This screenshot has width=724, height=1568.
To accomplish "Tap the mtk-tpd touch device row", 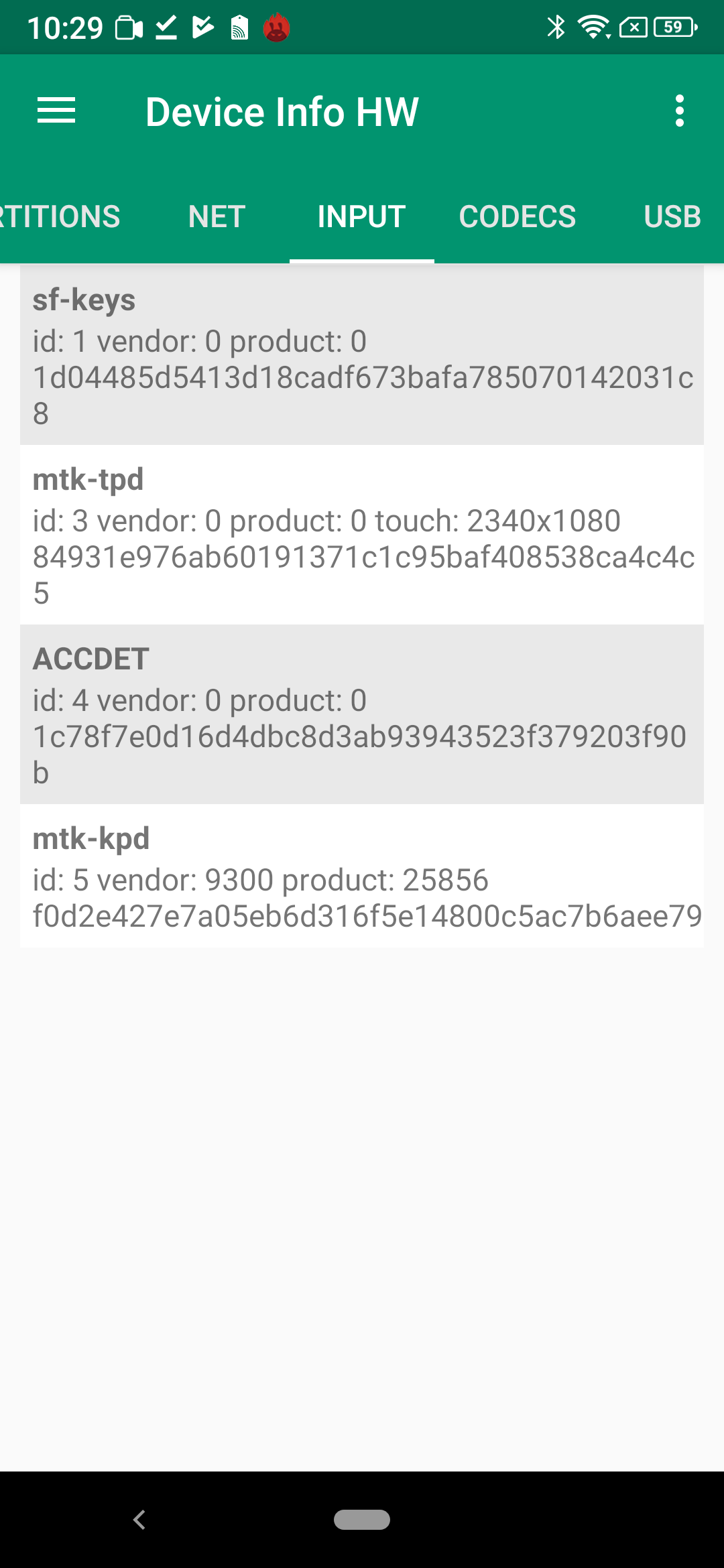I will [362, 535].
